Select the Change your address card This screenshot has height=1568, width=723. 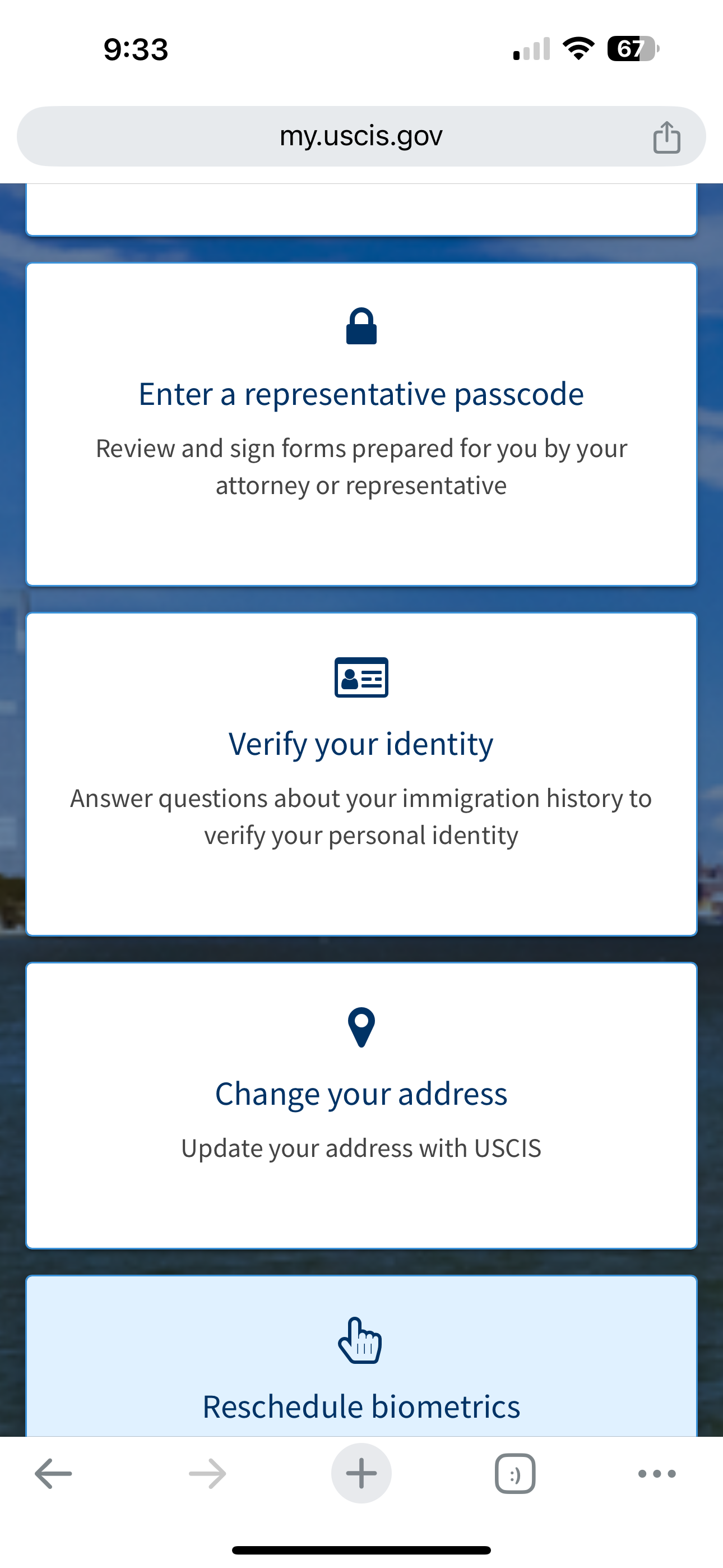(x=361, y=1105)
